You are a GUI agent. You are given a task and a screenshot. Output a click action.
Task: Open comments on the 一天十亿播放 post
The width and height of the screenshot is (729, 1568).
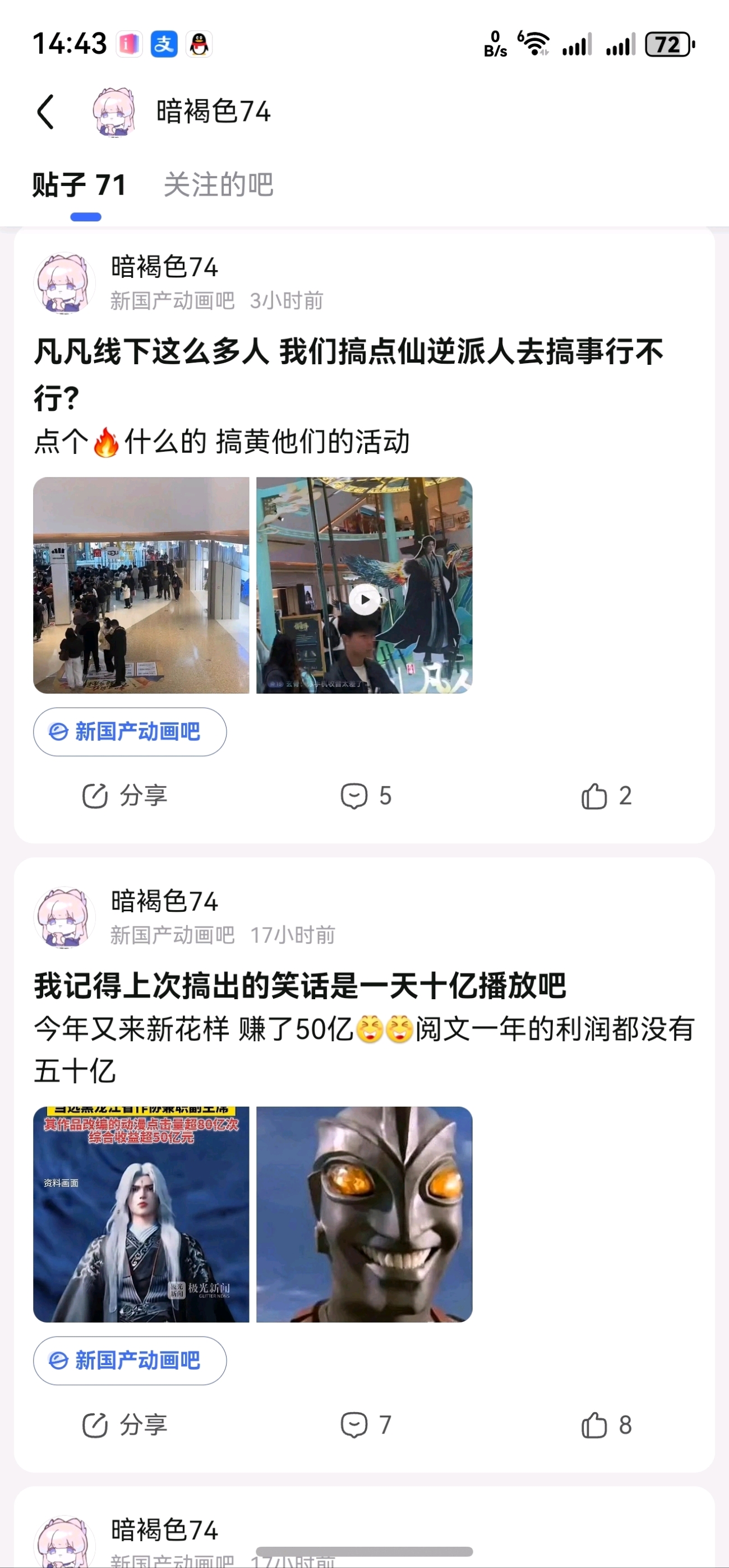coord(366,1425)
